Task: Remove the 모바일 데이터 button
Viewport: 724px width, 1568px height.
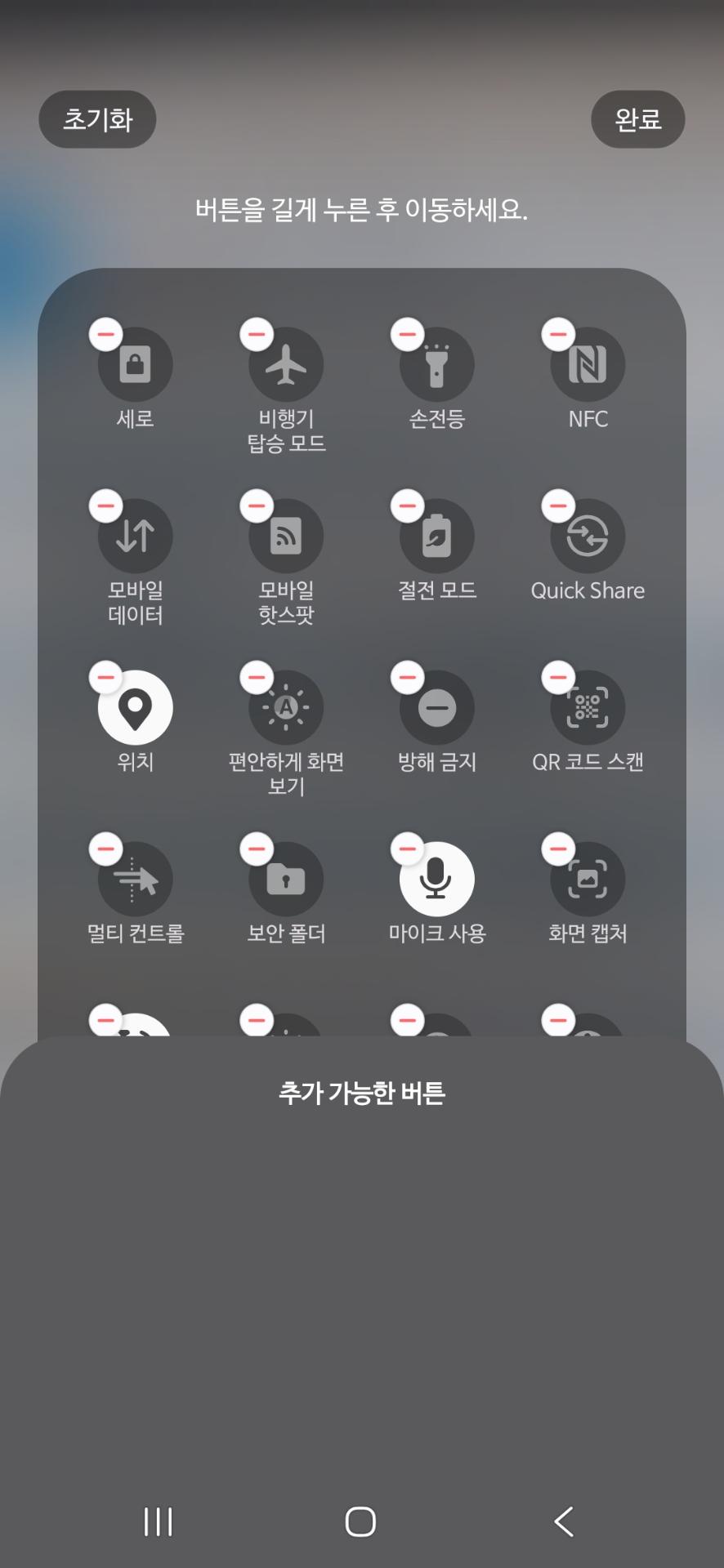Action: tap(106, 506)
